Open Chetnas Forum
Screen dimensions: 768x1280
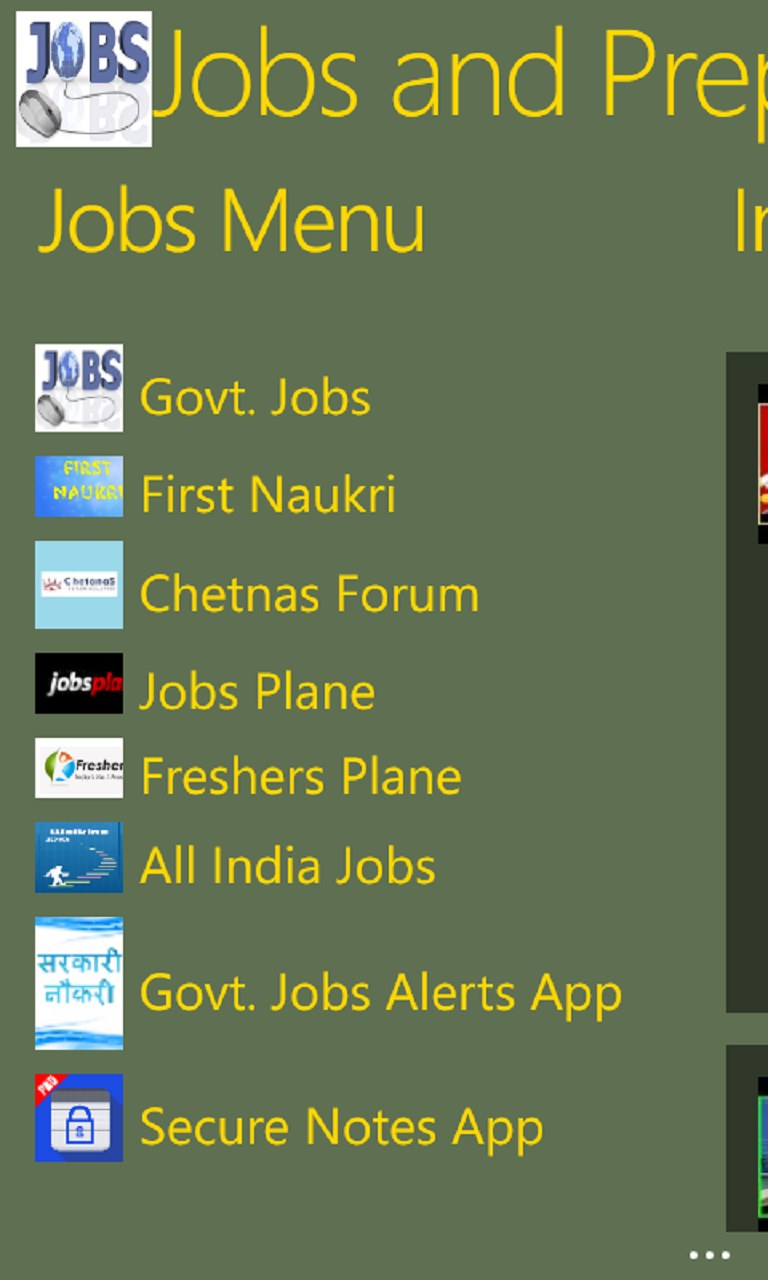pos(309,594)
